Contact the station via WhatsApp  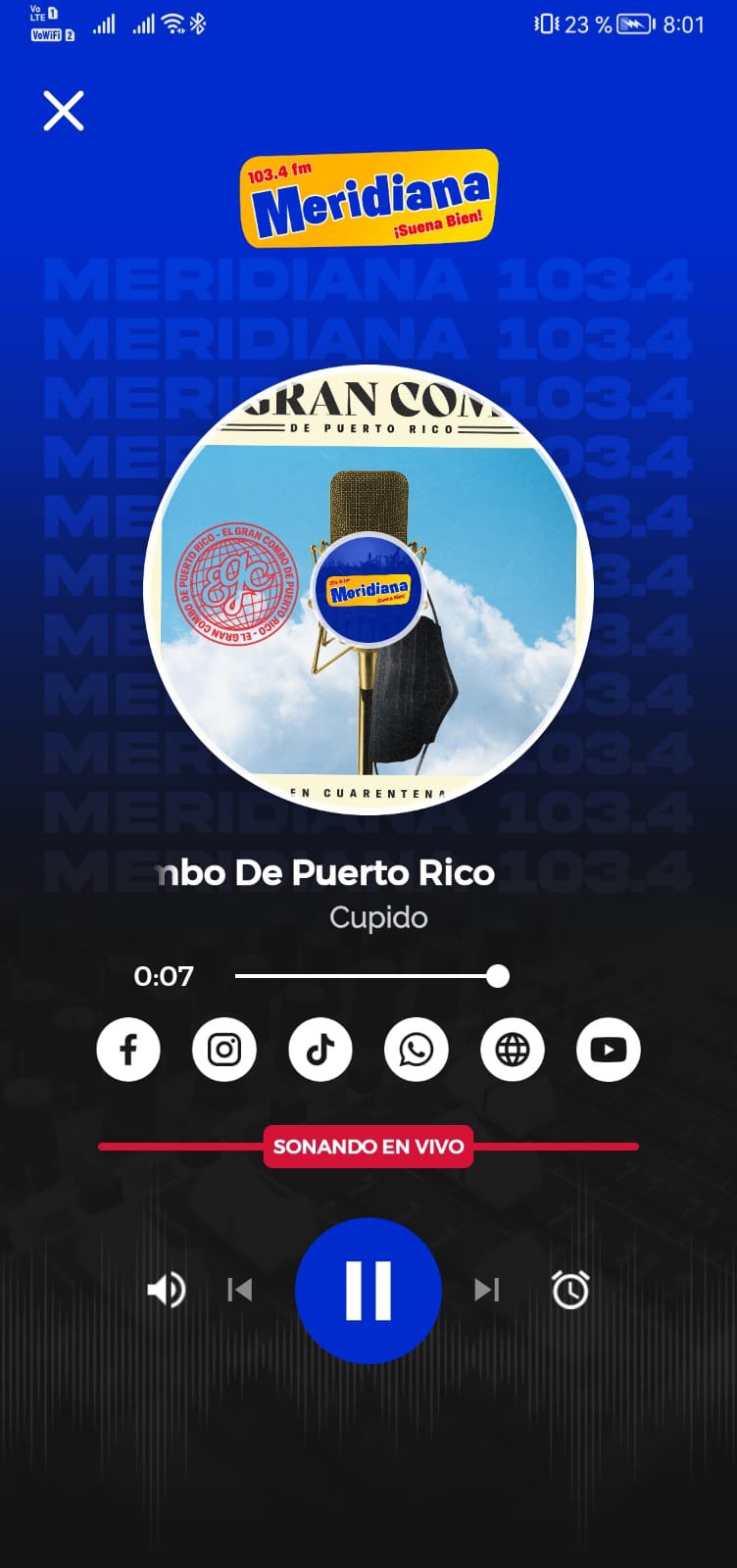click(x=417, y=1049)
